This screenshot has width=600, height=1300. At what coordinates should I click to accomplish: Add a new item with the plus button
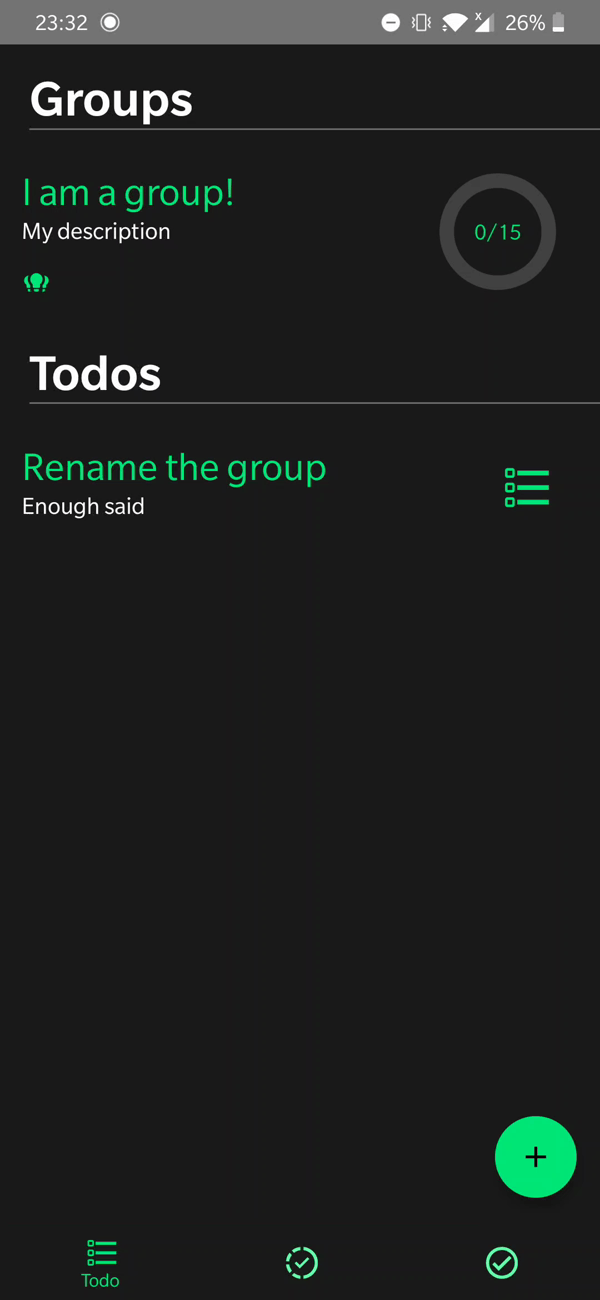click(x=535, y=1157)
